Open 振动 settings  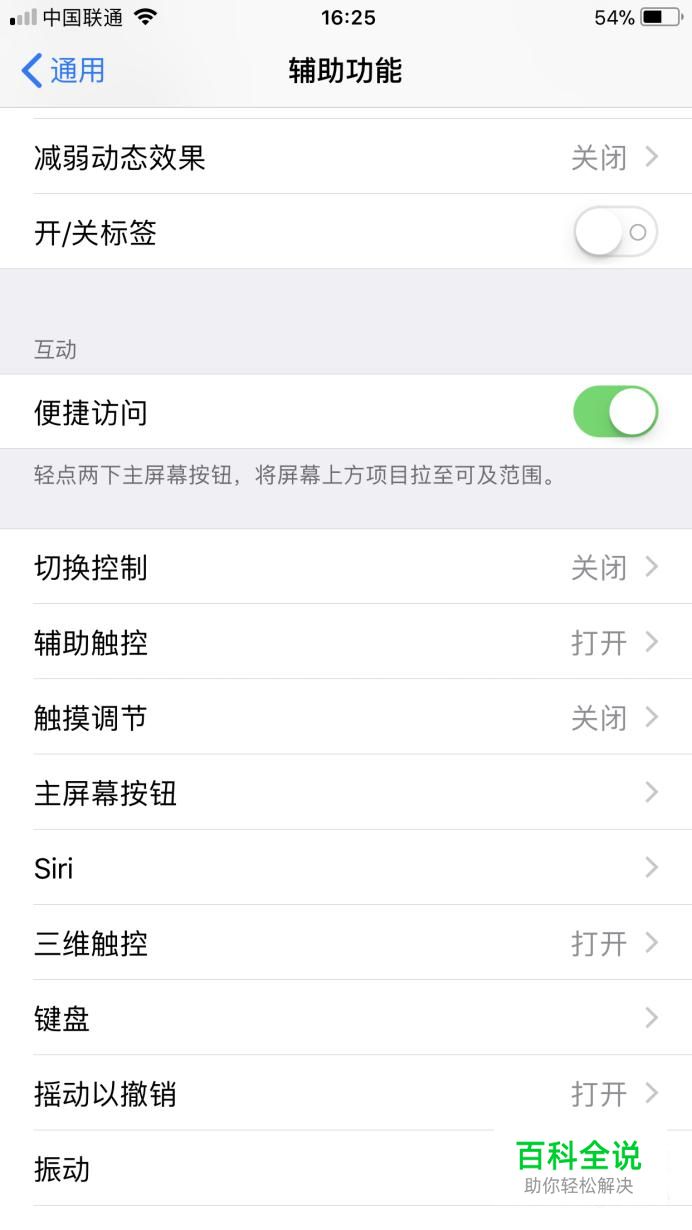[346, 1169]
